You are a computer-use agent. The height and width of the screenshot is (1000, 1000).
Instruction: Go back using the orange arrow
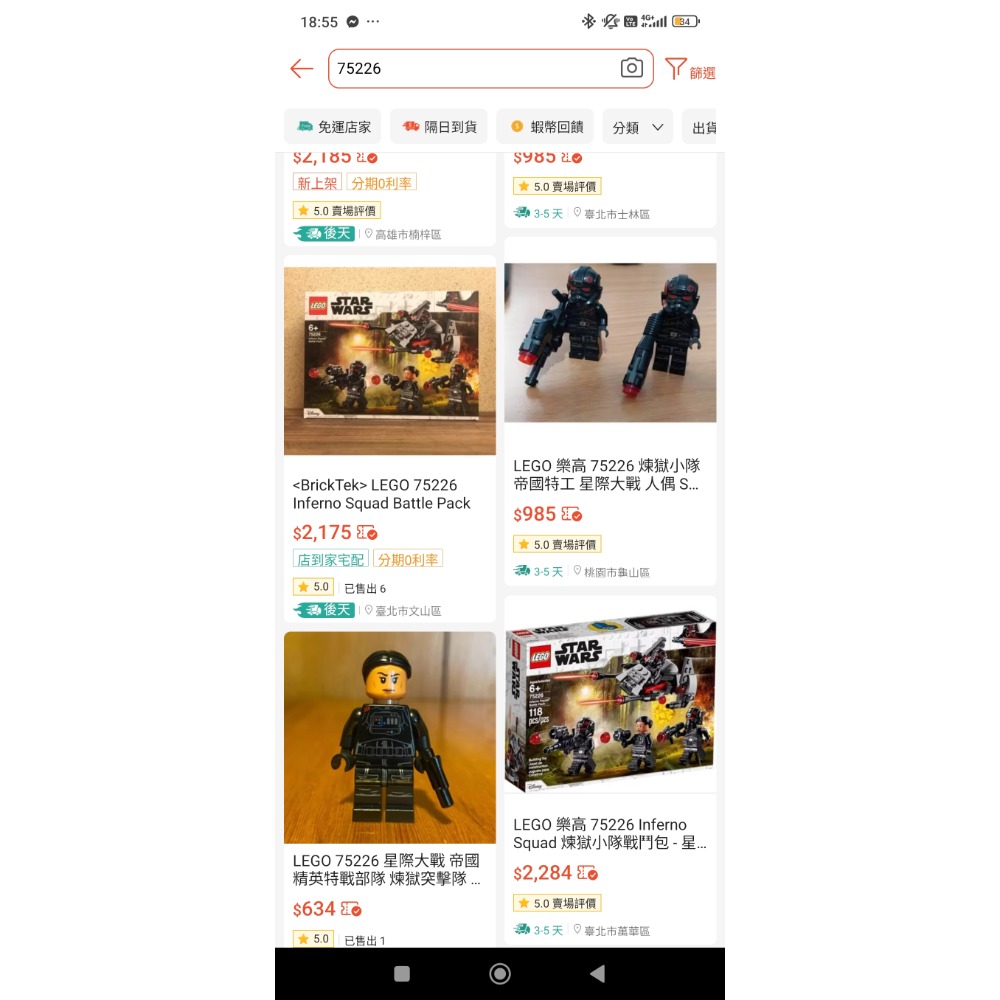[x=301, y=68]
